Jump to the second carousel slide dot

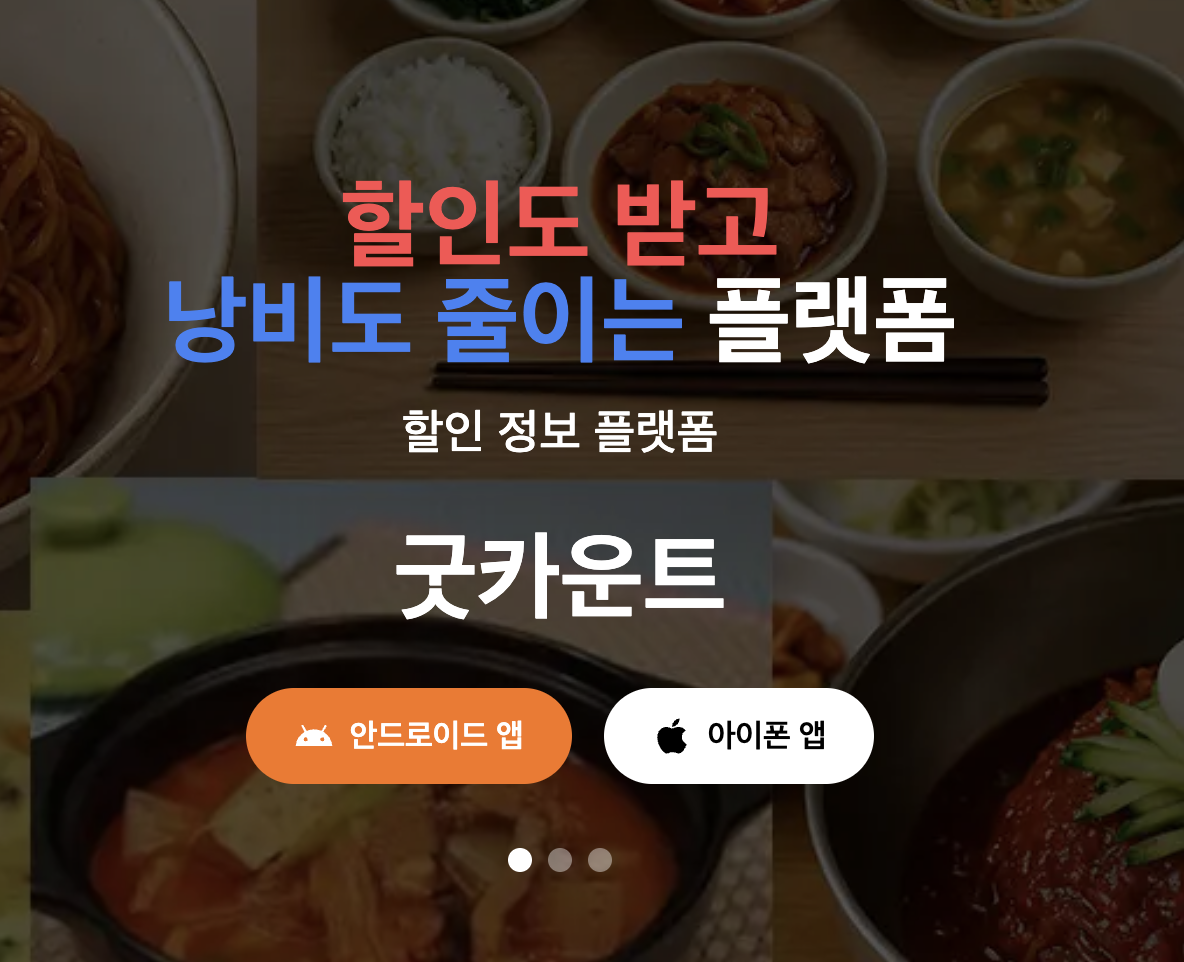(x=560, y=860)
